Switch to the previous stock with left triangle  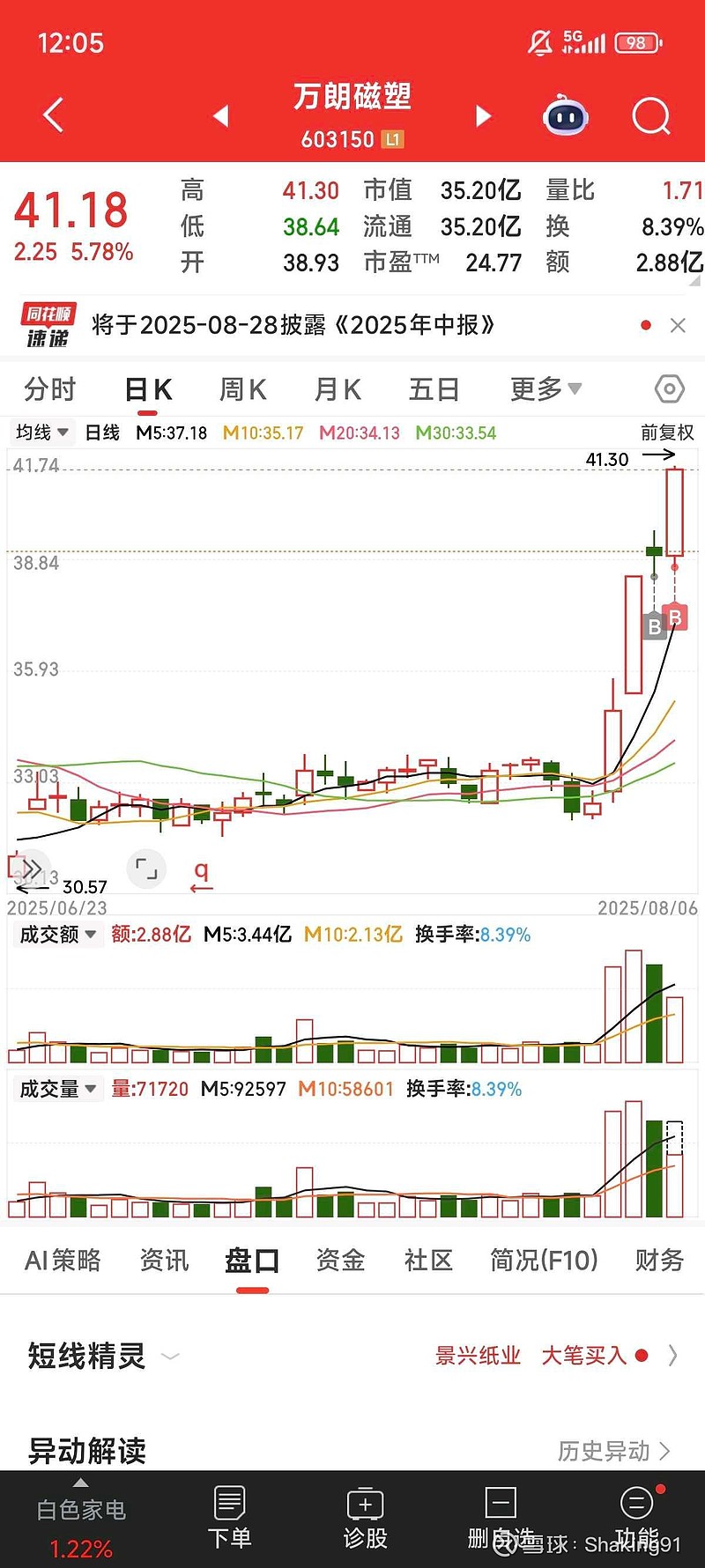pyautogui.click(x=221, y=116)
